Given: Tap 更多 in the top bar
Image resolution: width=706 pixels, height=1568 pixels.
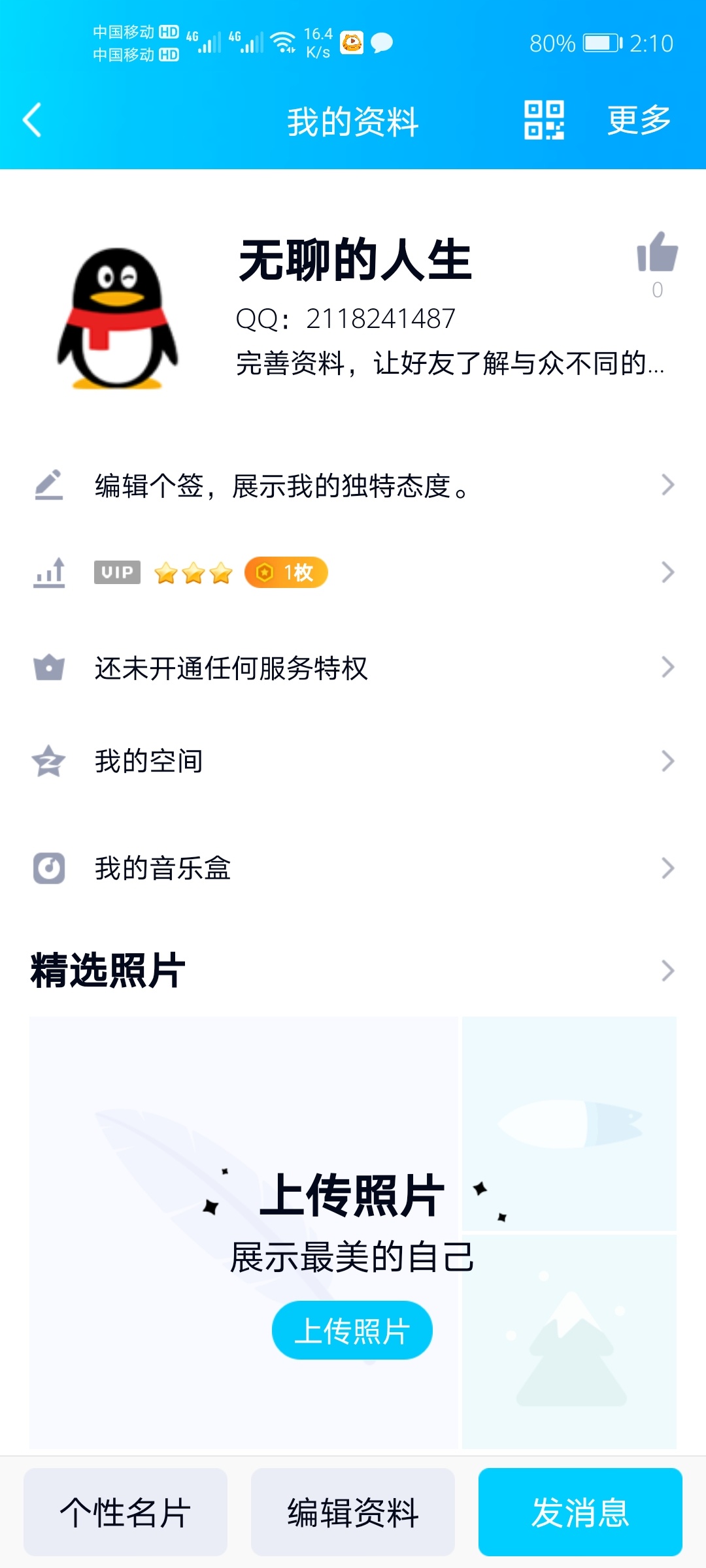Looking at the screenshot, I should pos(639,120).
